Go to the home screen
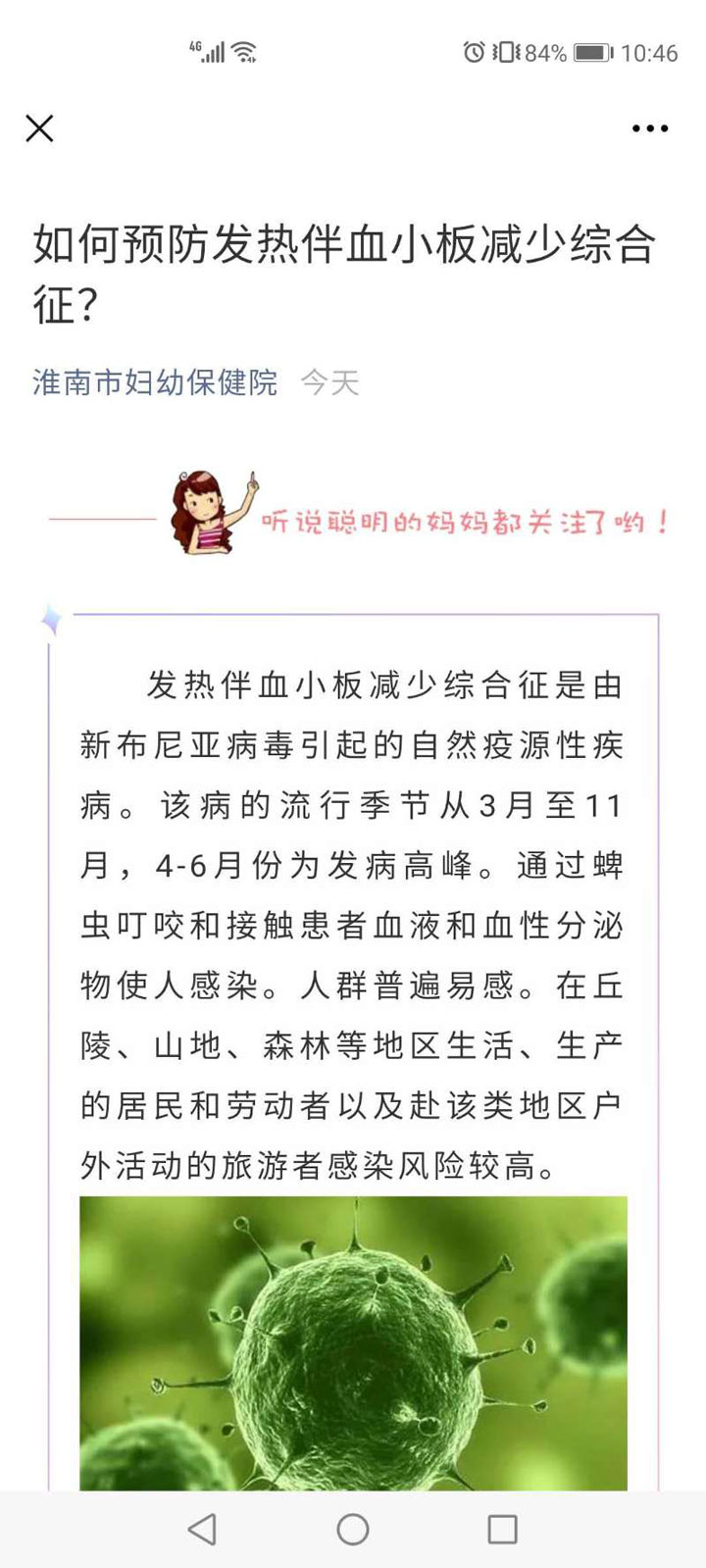706x1568 pixels. click(353, 1529)
